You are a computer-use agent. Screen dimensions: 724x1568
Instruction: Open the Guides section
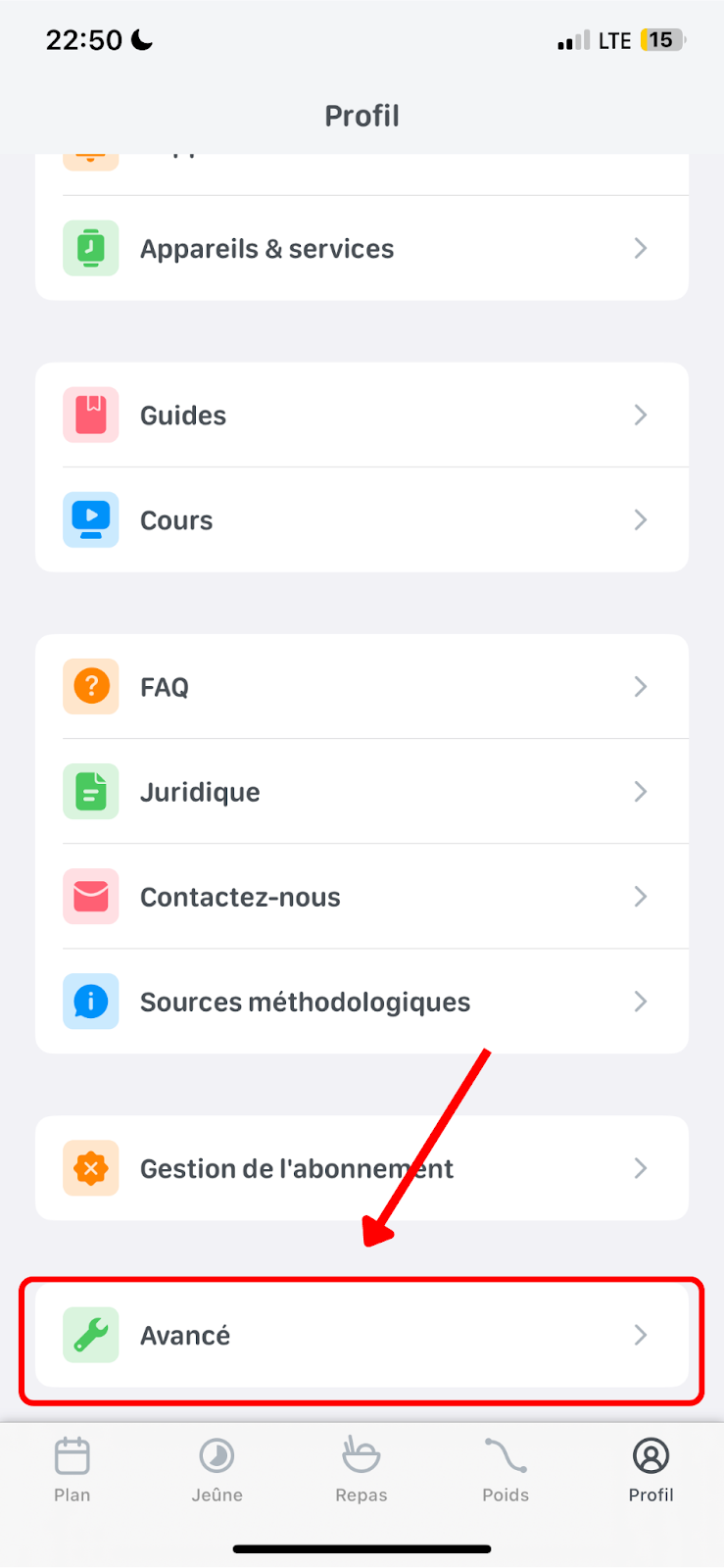pos(362,416)
